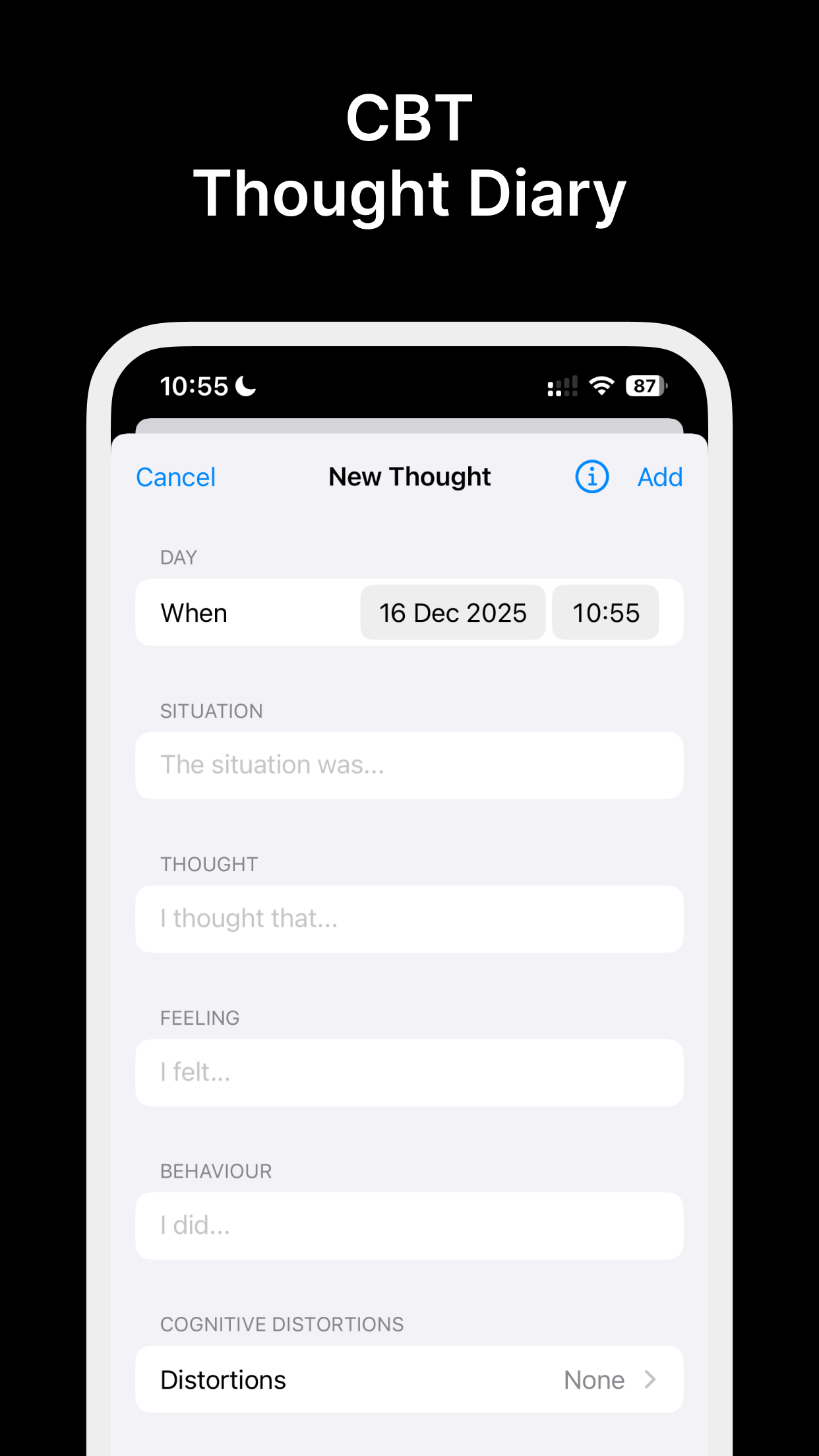Tap the Distortions row label
Screen dimensions: 819x1456
pos(224,1380)
